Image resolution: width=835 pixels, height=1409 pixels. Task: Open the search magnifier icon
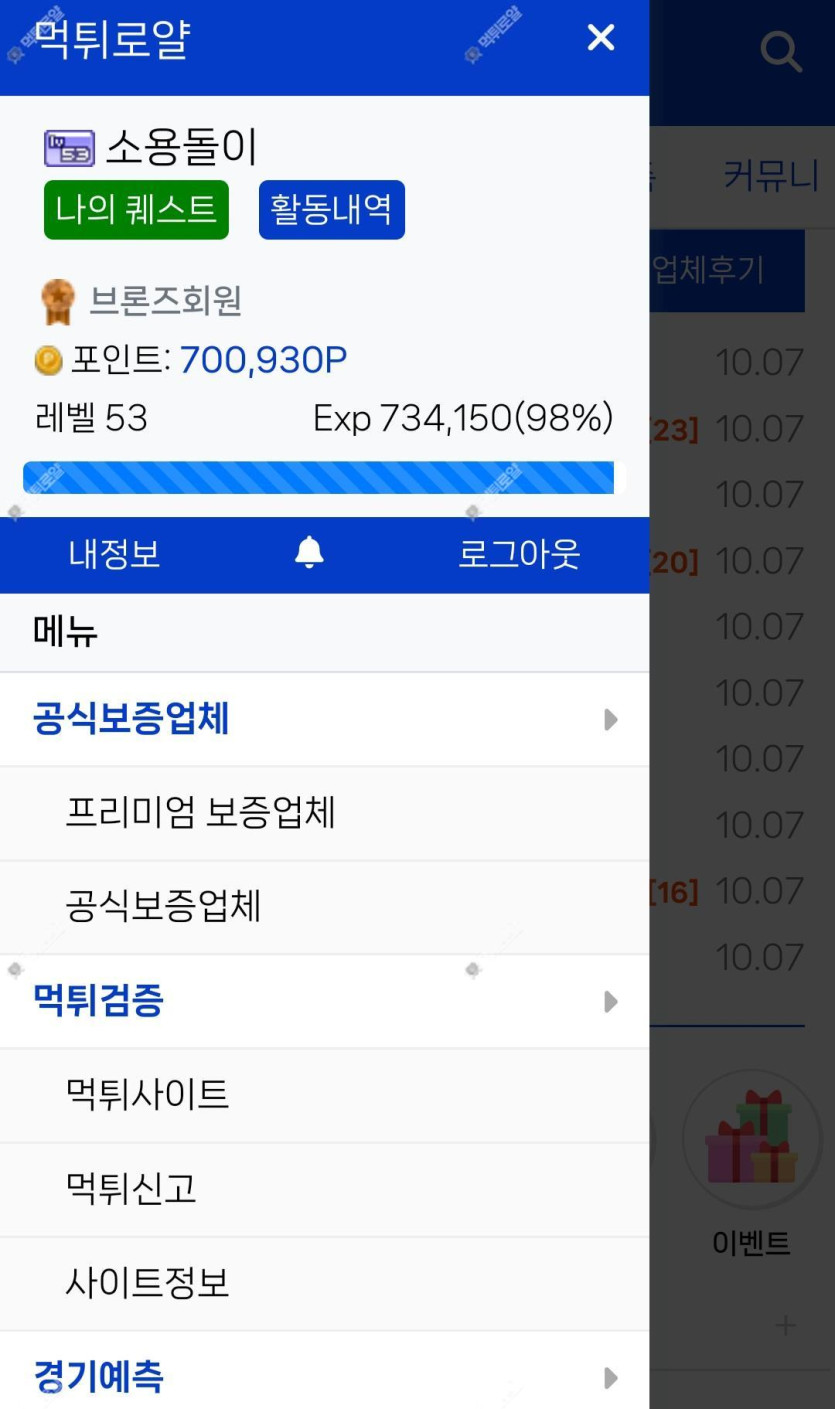(780, 50)
